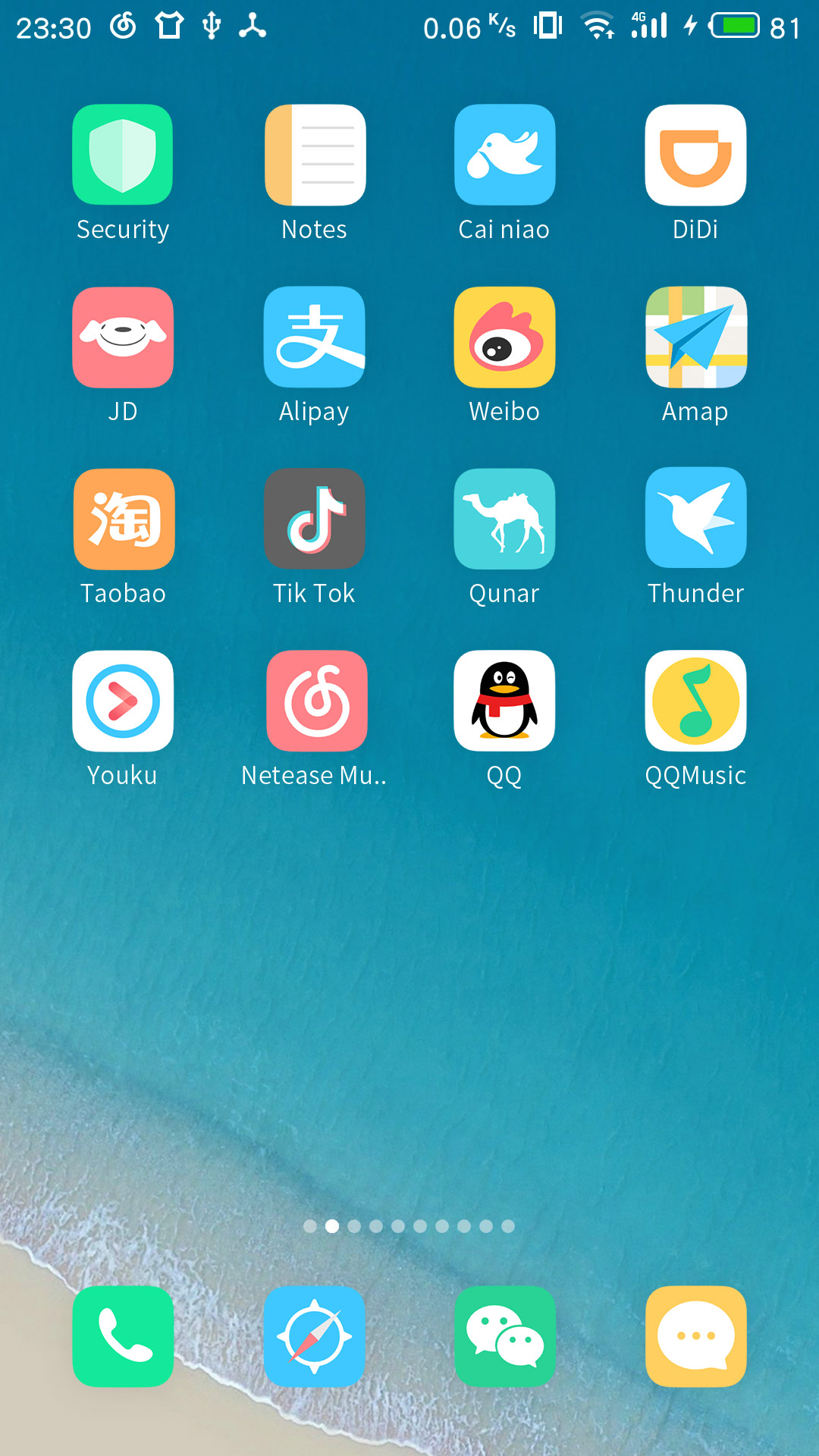Launch Tik Tok
Viewport: 819px width, 1456px height.
pos(315,519)
